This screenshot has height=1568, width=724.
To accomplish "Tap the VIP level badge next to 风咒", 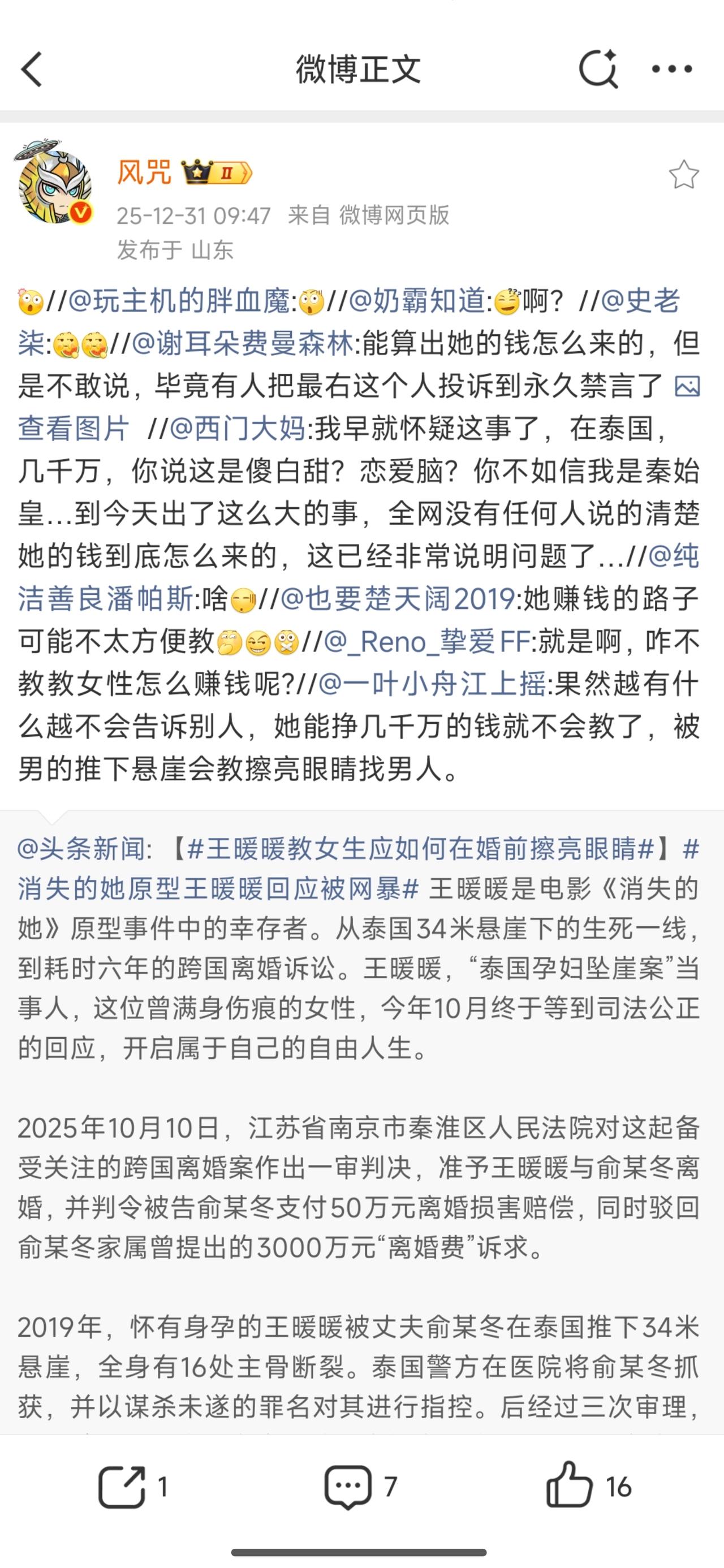I will 217,174.
